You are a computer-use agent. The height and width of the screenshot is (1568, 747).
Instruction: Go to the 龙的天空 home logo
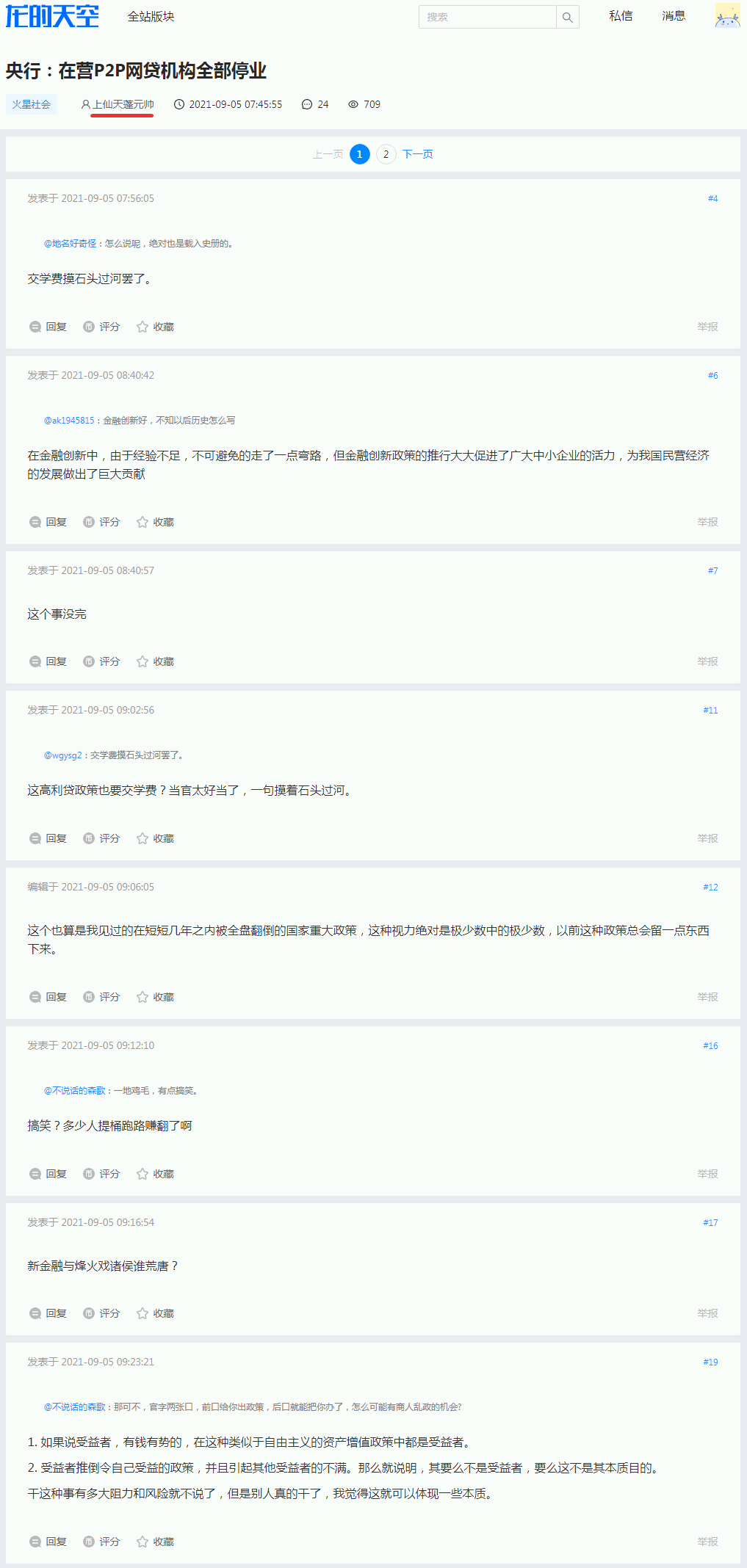(52, 15)
